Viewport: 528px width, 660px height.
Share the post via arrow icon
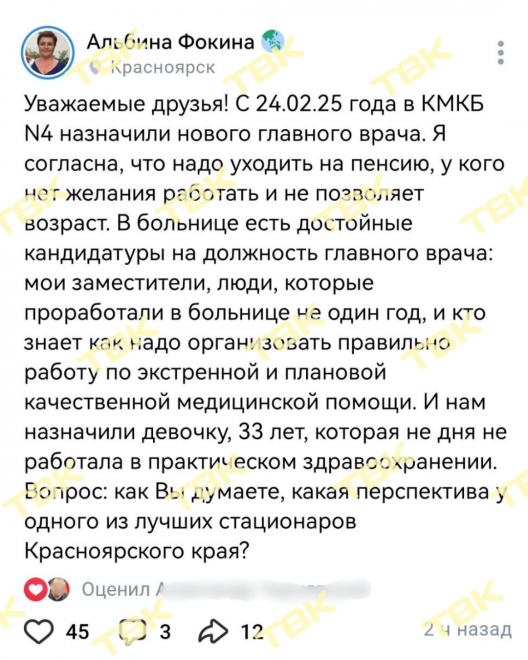(213, 630)
